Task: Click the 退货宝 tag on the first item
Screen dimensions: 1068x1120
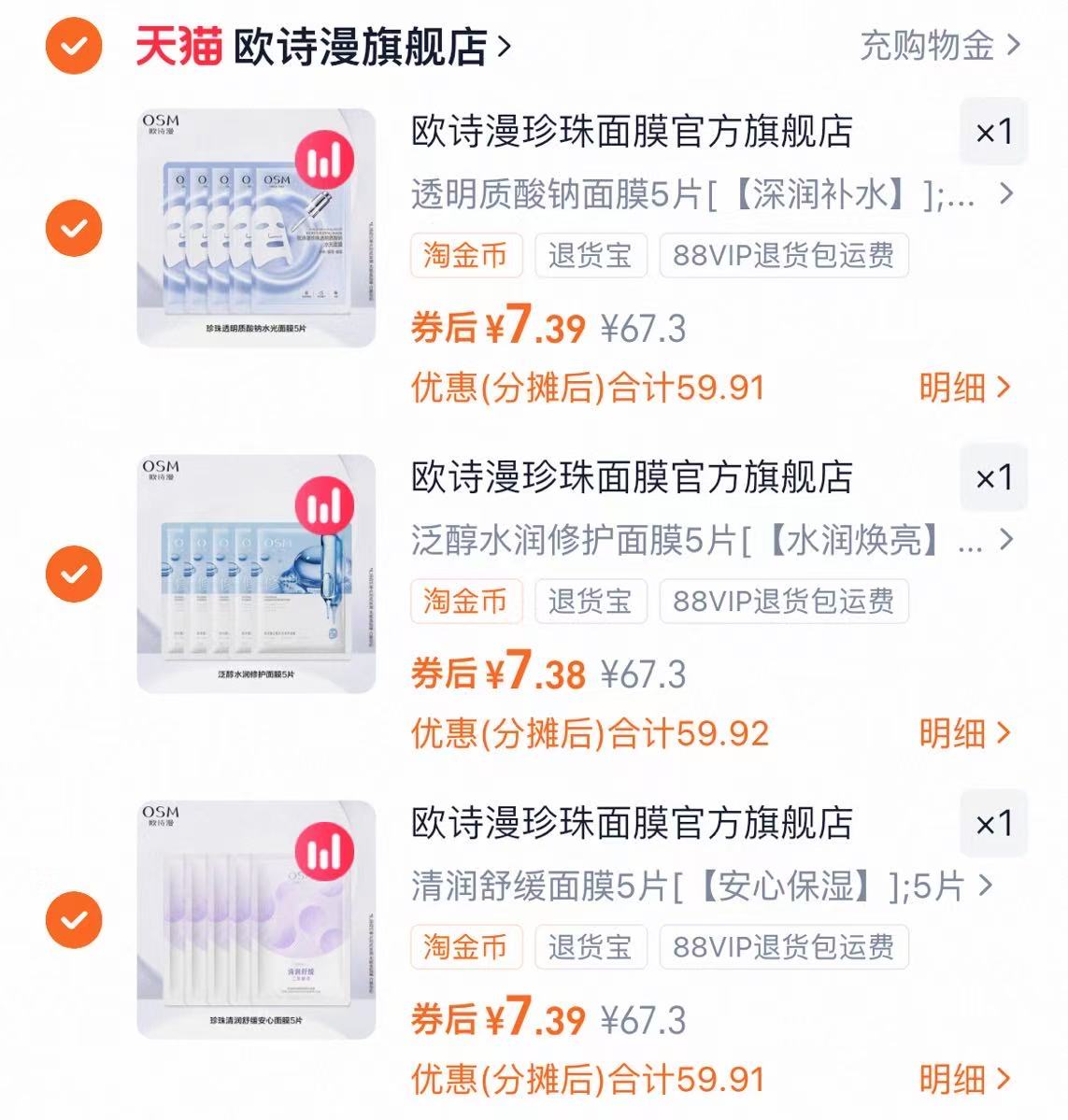Action: [x=591, y=257]
